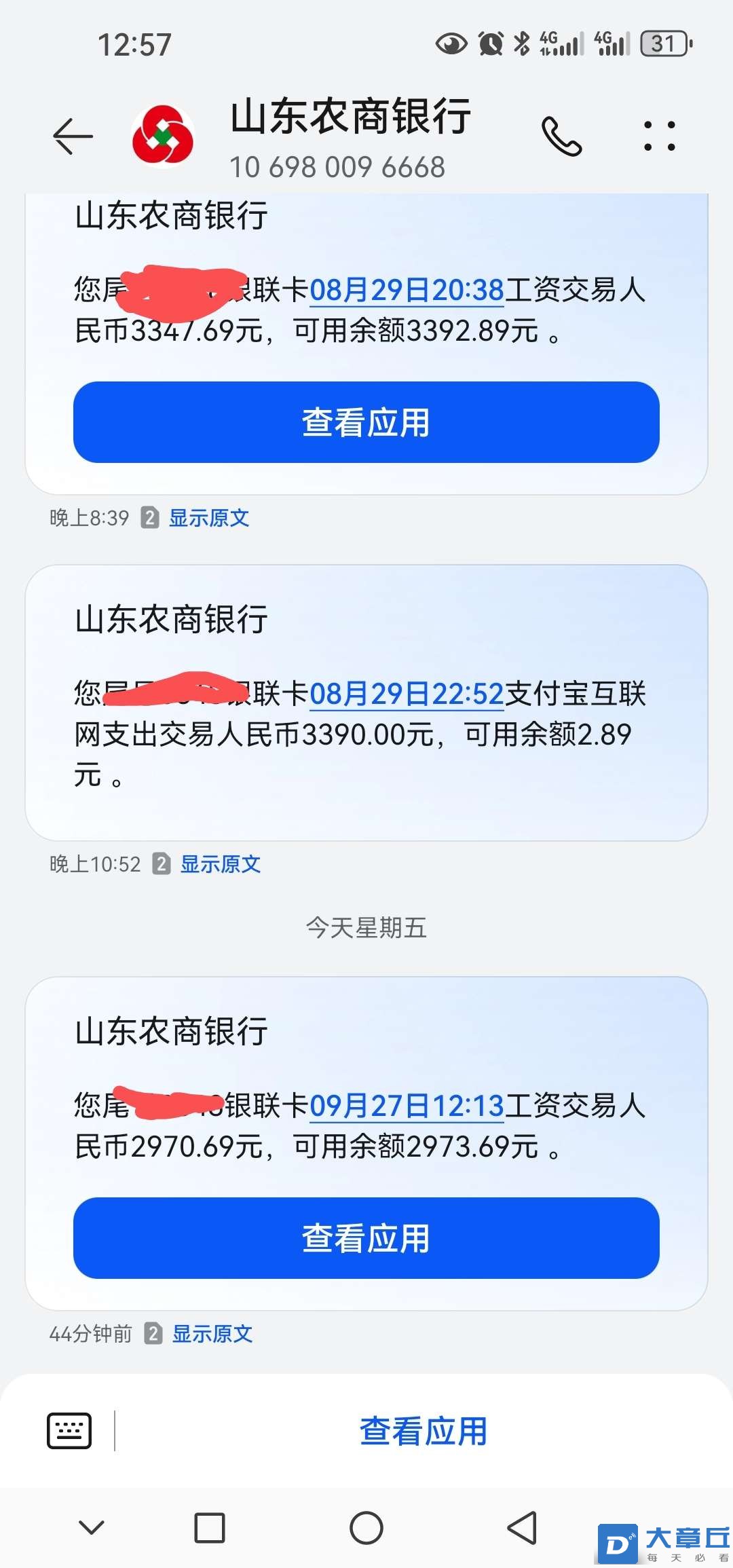Open the date link 08月29日20:38

click(407, 291)
